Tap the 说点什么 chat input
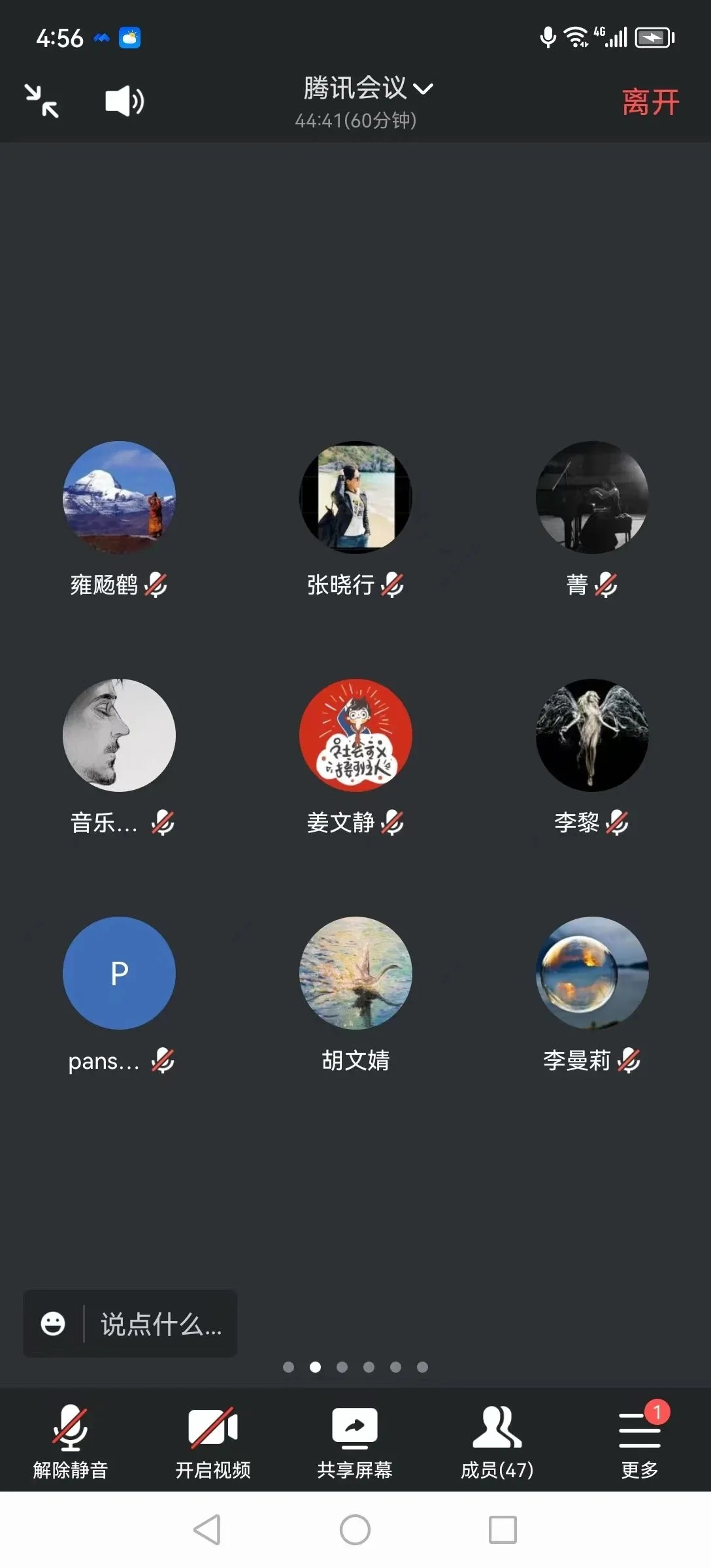Image resolution: width=711 pixels, height=1568 pixels. (161, 1324)
